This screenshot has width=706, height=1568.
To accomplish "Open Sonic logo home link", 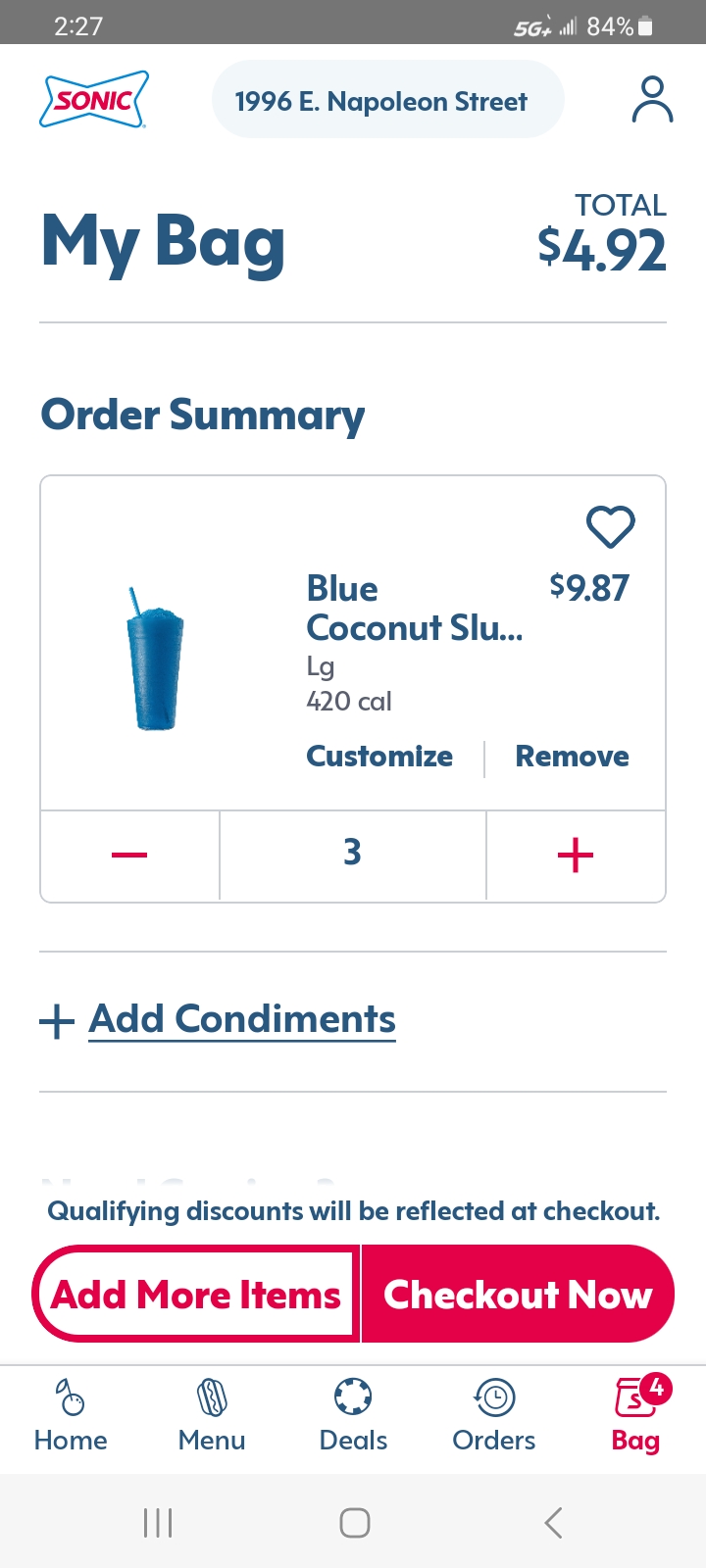I will 94,100.
